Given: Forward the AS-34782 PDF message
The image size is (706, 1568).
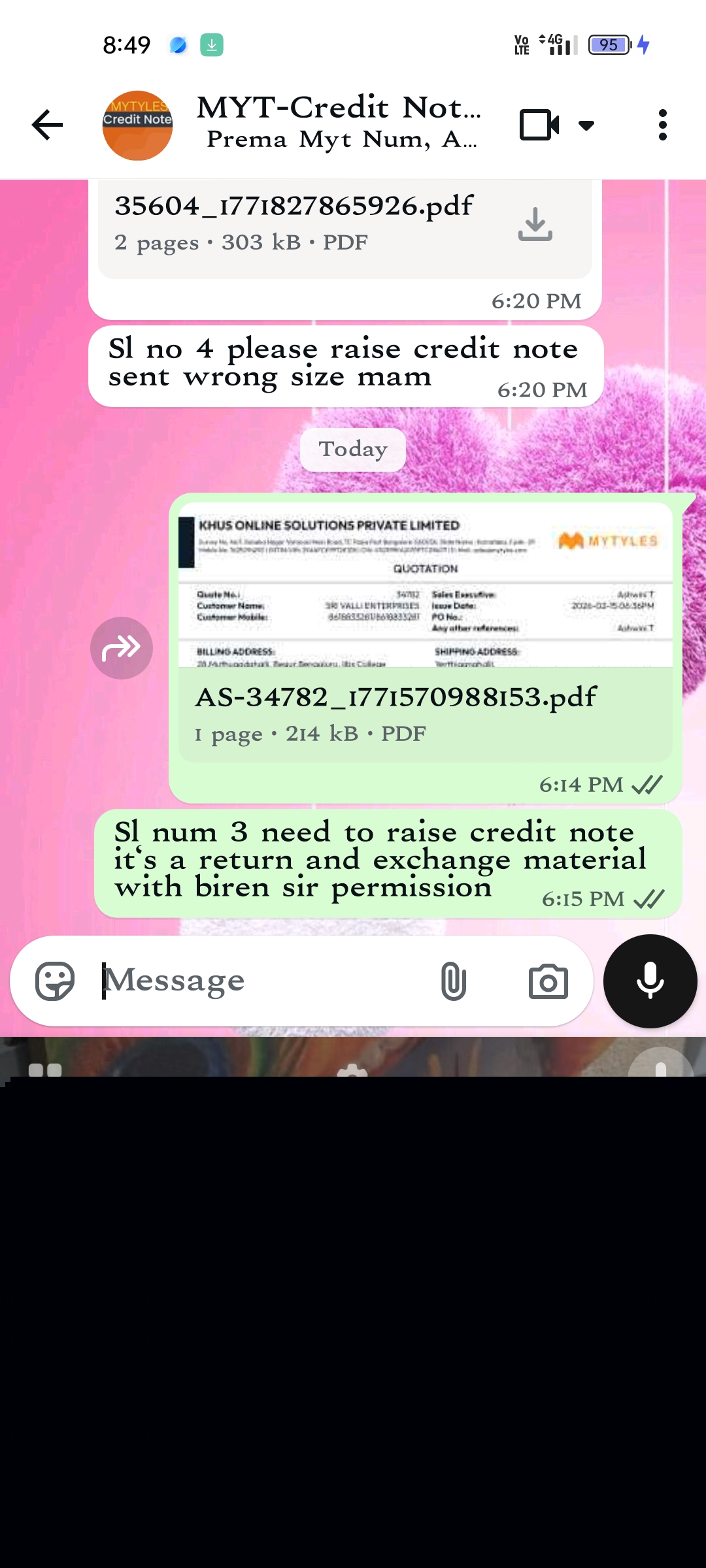Looking at the screenshot, I should [x=122, y=648].
